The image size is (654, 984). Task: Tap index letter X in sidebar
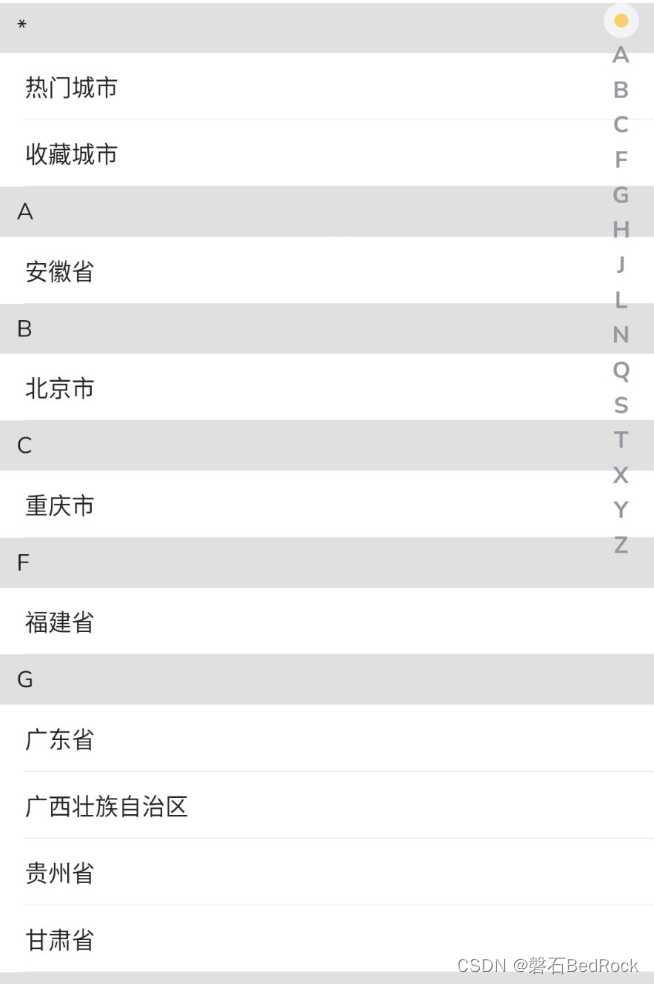pyautogui.click(x=621, y=474)
